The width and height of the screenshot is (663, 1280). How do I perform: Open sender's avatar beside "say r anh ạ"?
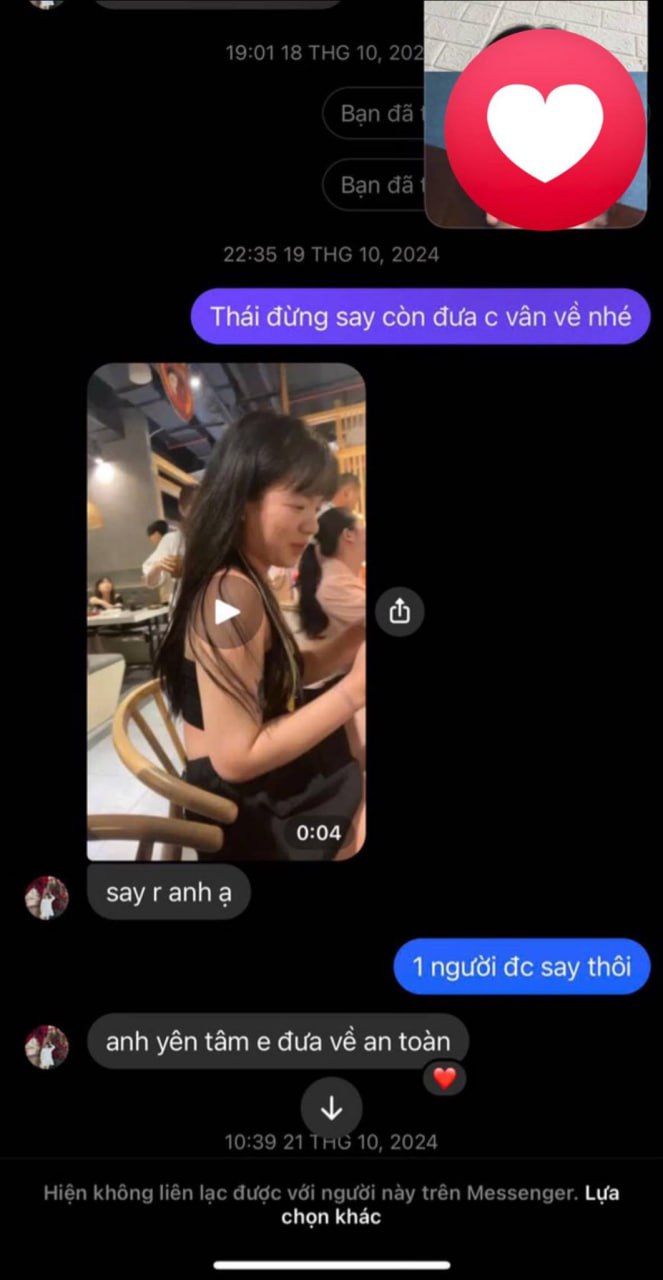46,897
